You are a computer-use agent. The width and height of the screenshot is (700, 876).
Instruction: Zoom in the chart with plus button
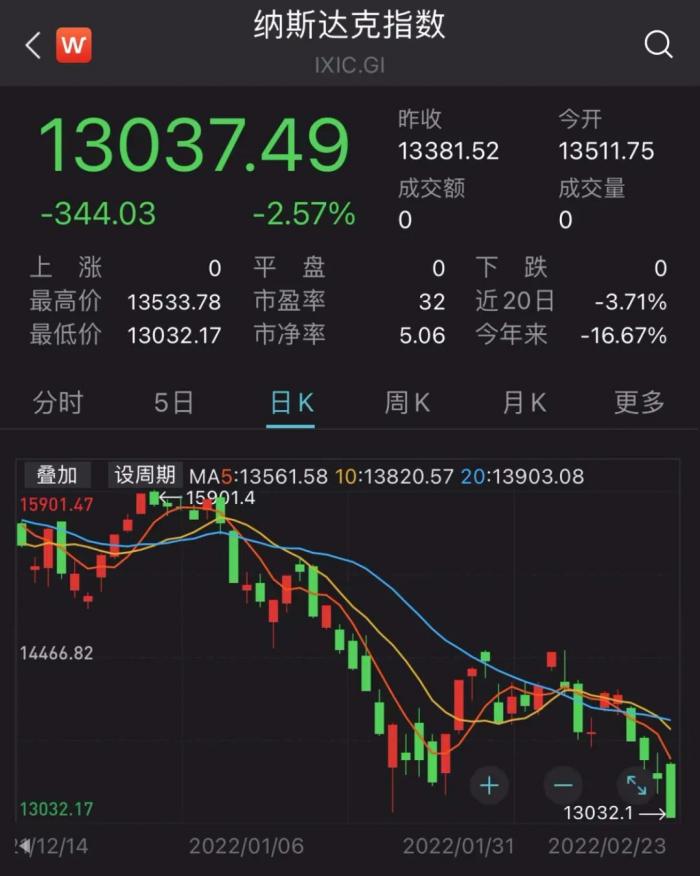tap(488, 785)
